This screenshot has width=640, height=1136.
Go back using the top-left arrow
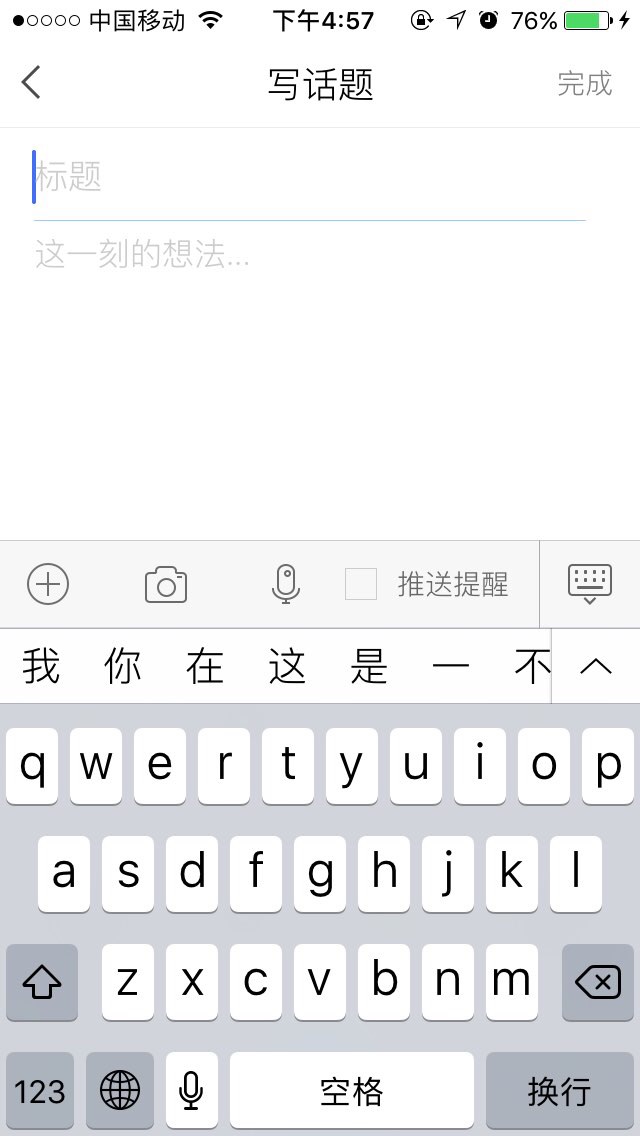tap(30, 83)
